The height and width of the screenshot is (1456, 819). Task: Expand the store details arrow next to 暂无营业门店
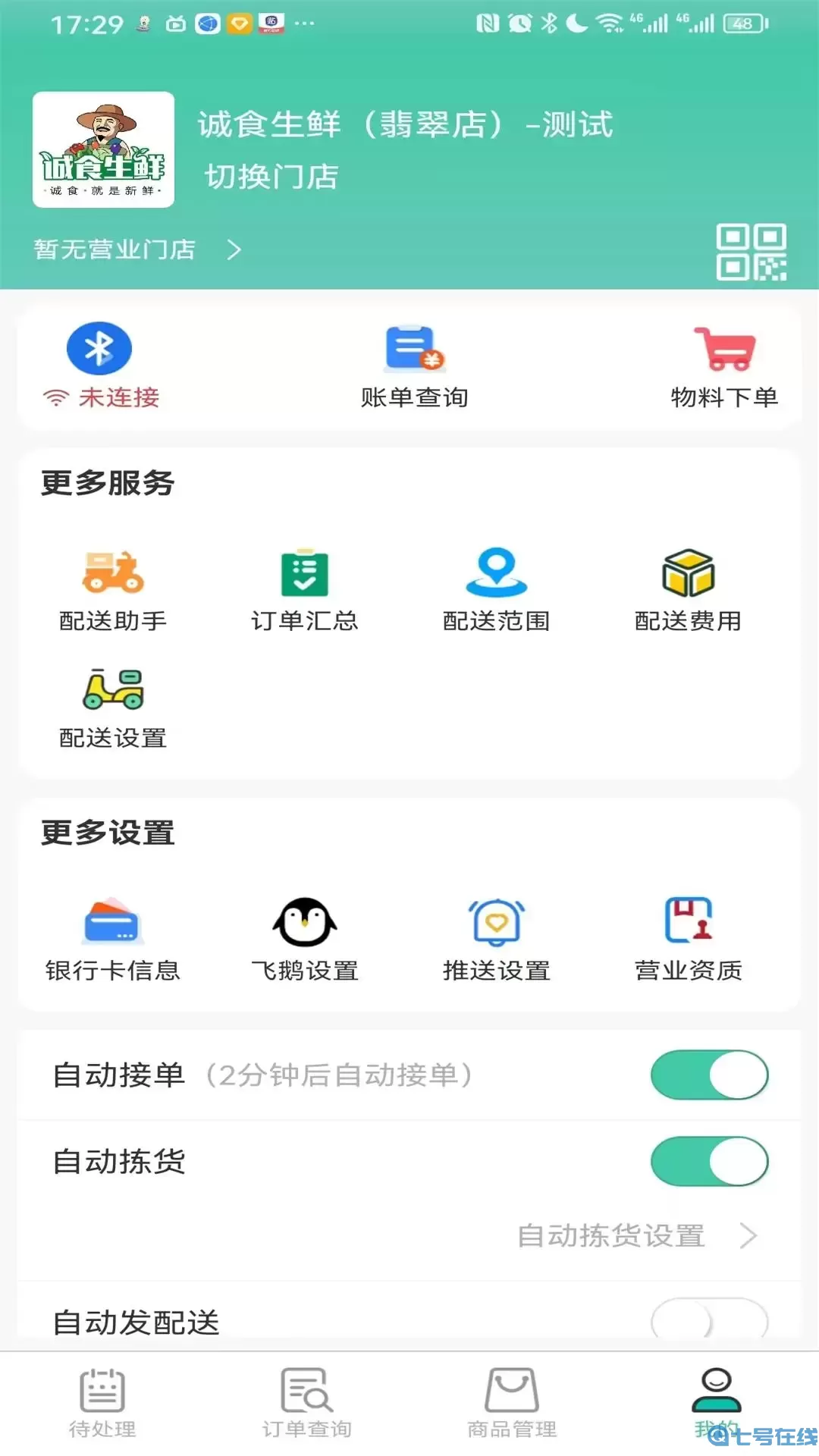tap(234, 248)
